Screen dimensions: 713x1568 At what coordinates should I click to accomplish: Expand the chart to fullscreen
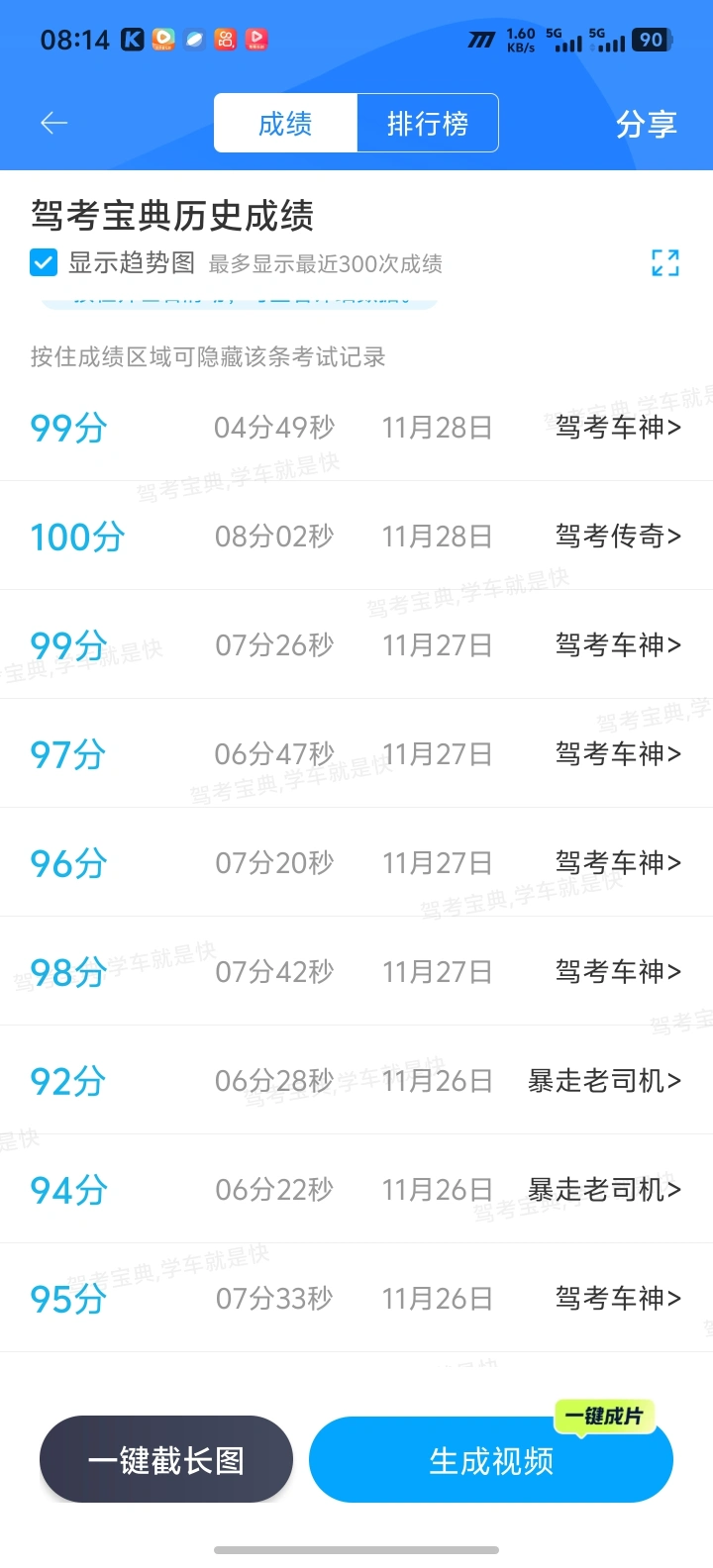665,262
